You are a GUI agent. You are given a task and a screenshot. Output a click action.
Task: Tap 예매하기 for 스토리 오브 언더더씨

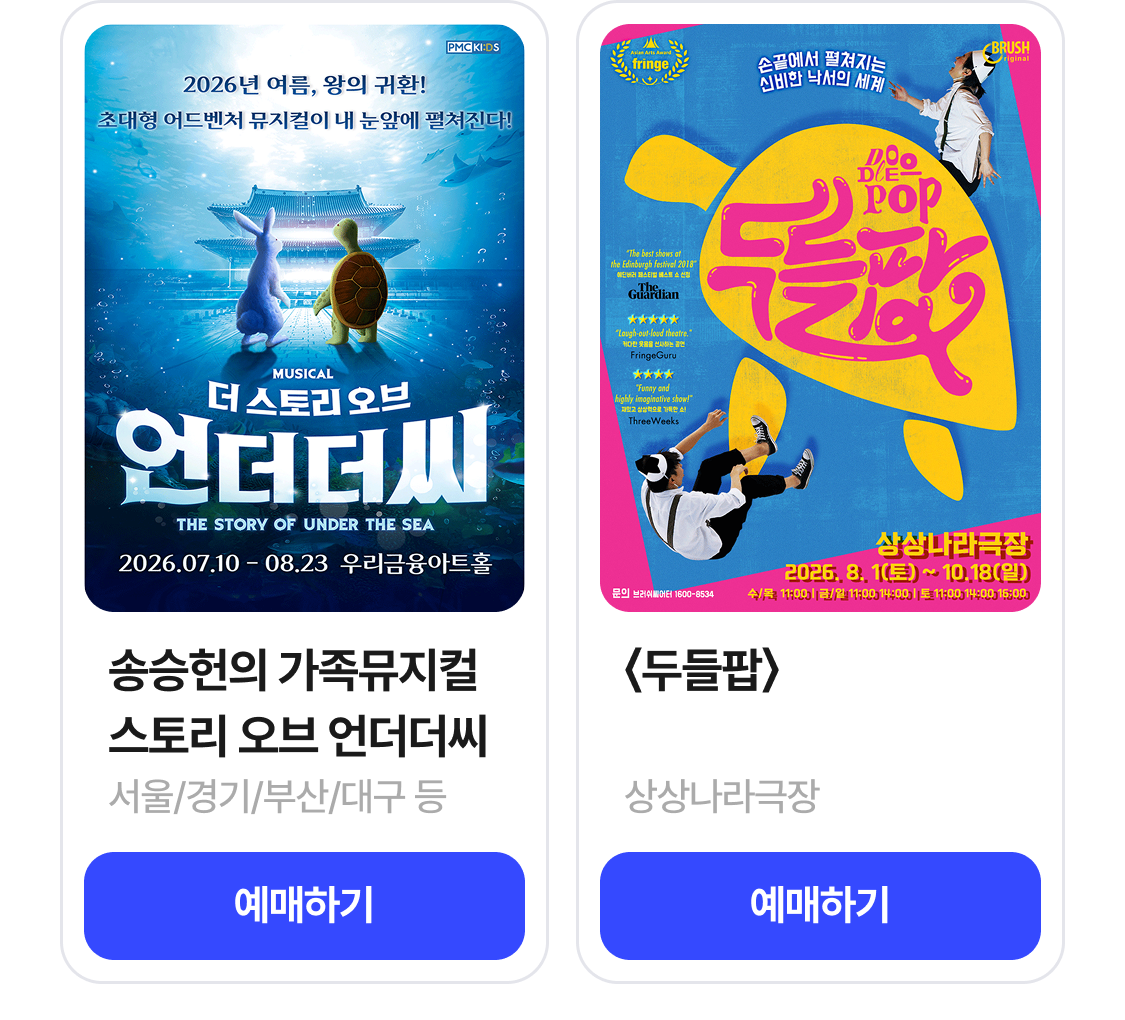(304, 905)
